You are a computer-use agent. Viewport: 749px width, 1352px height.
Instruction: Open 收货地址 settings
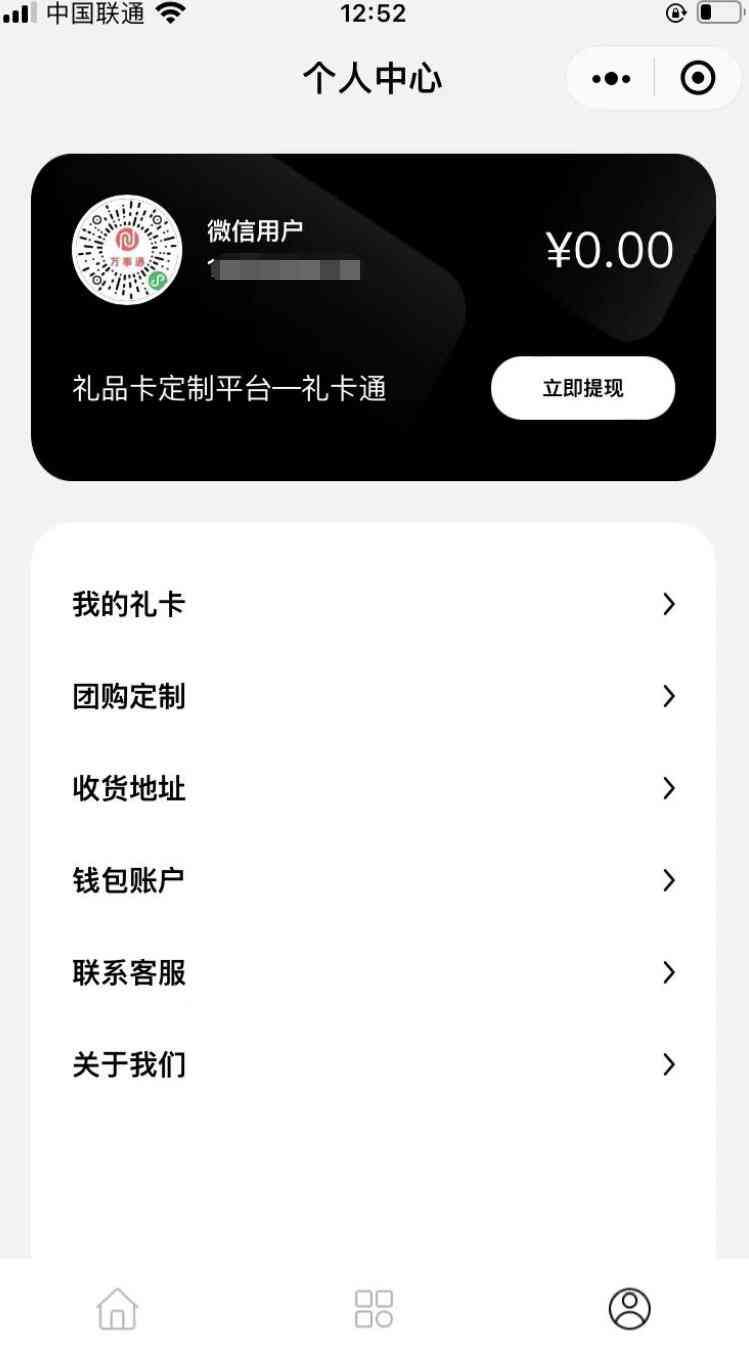click(373, 788)
